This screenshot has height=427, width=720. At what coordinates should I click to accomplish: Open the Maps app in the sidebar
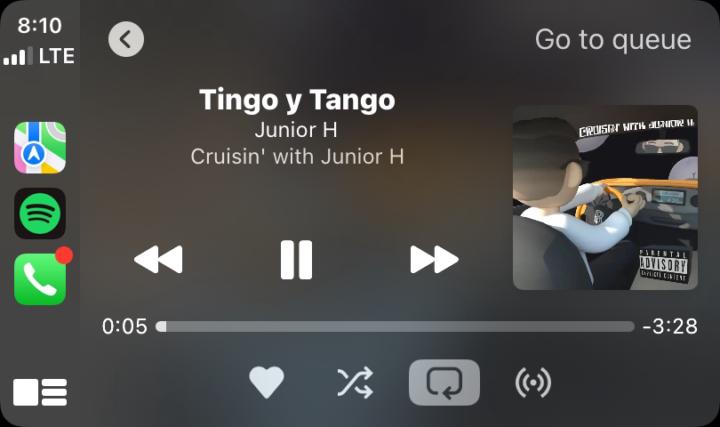click(x=40, y=148)
